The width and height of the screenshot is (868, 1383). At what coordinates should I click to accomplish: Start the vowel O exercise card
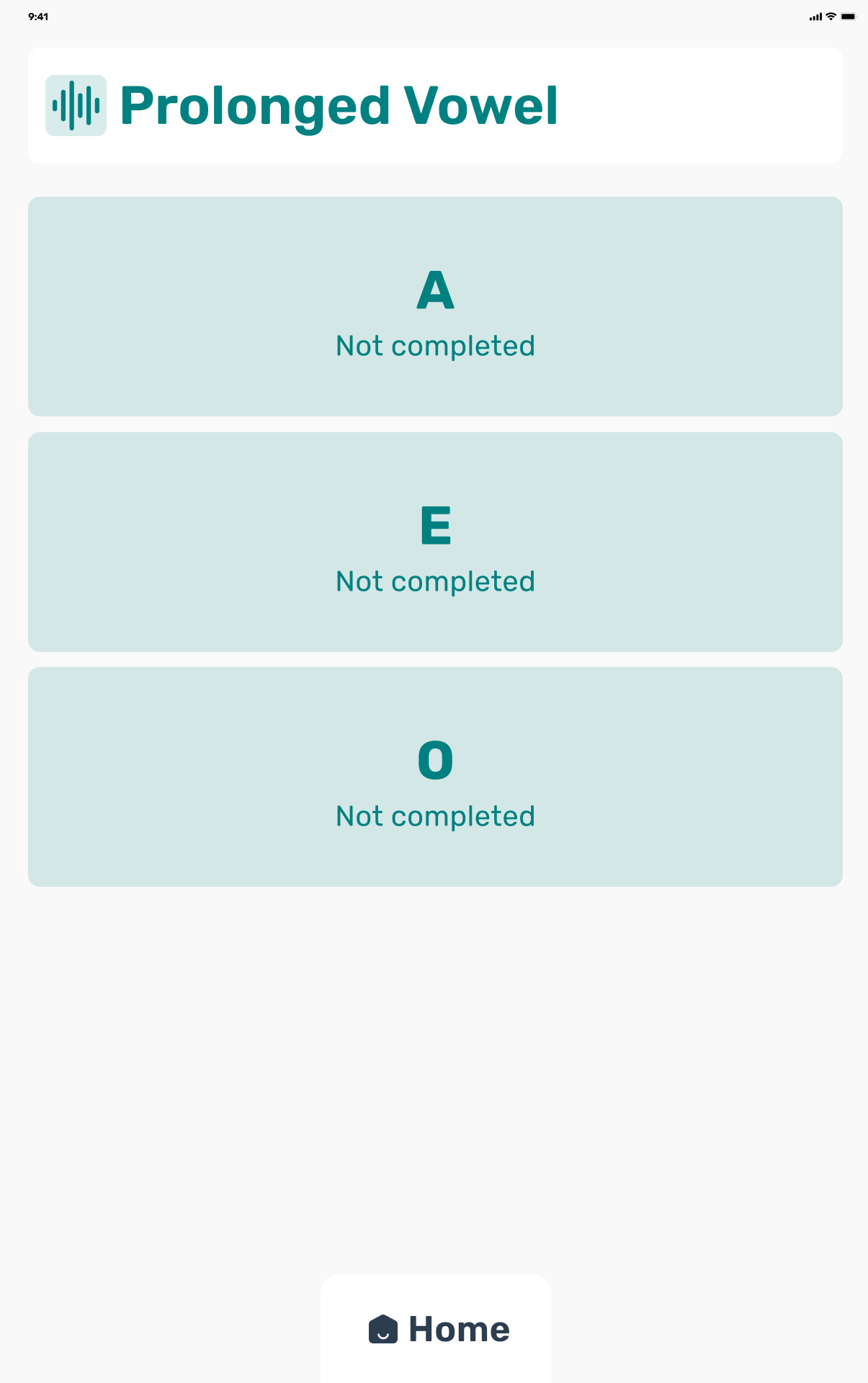coord(435,776)
